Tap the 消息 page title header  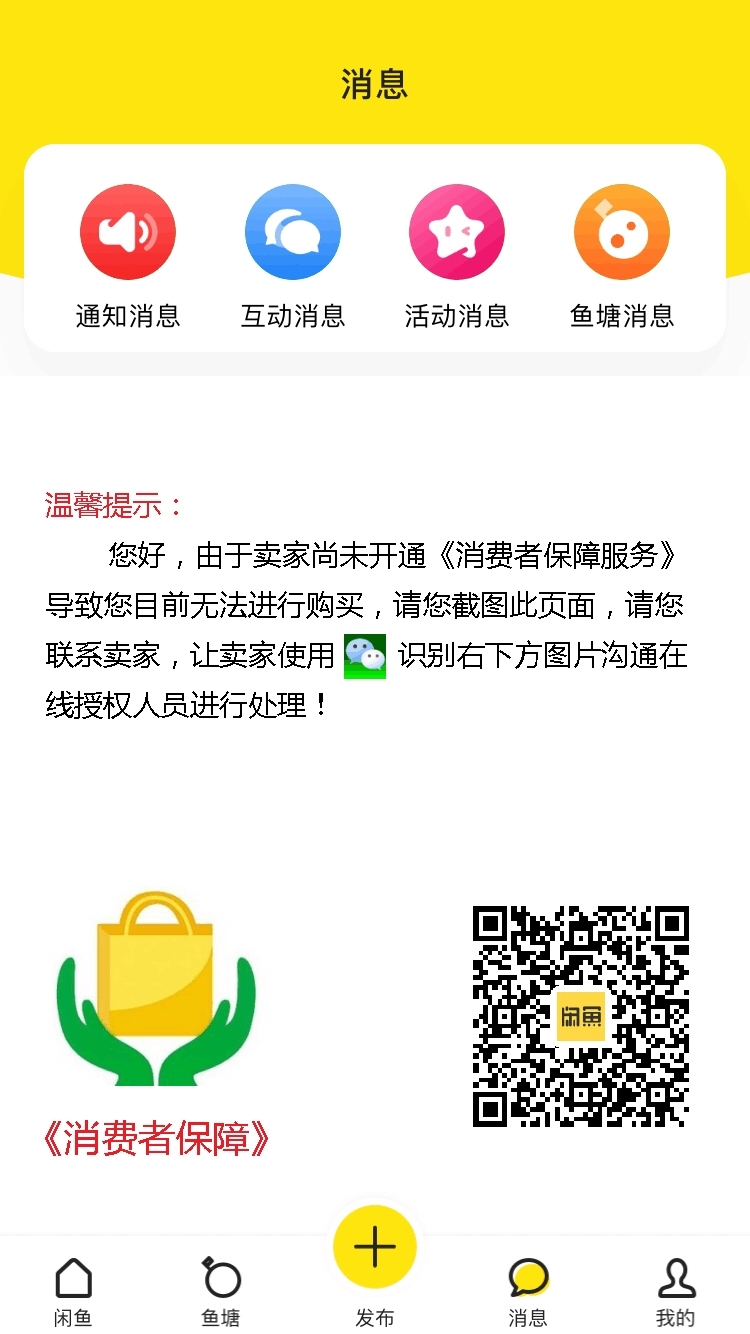click(x=375, y=86)
